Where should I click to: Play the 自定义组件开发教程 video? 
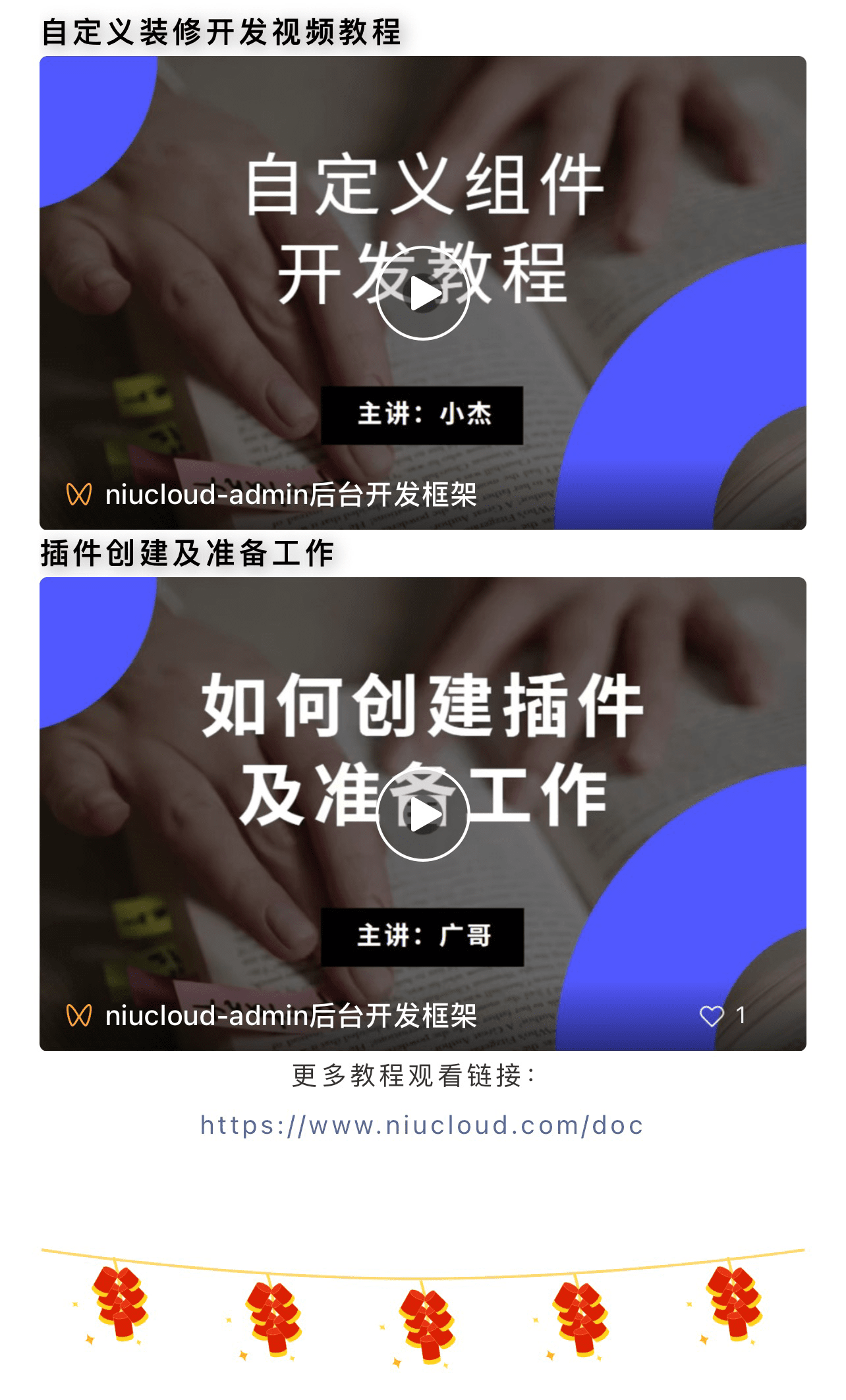coord(422,293)
